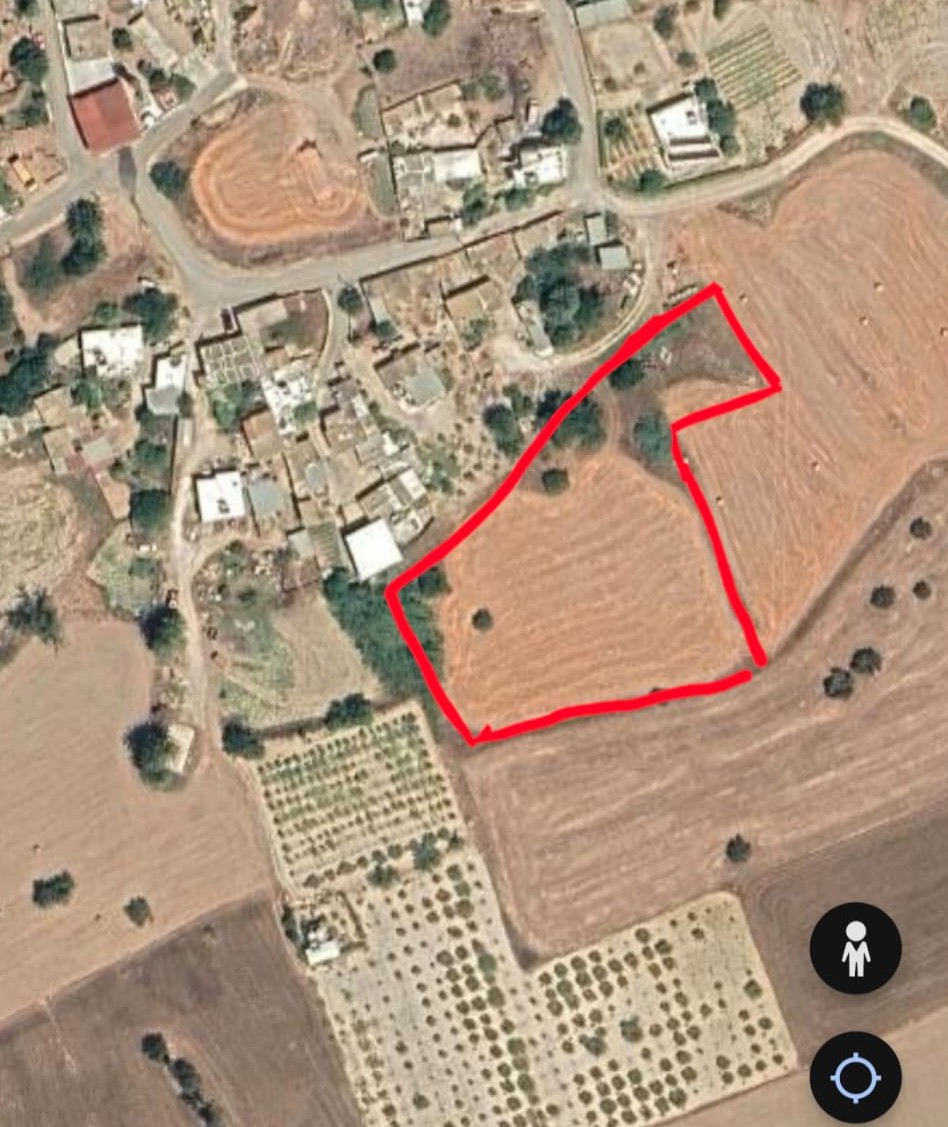Open Street View with the pegman button

click(855, 947)
